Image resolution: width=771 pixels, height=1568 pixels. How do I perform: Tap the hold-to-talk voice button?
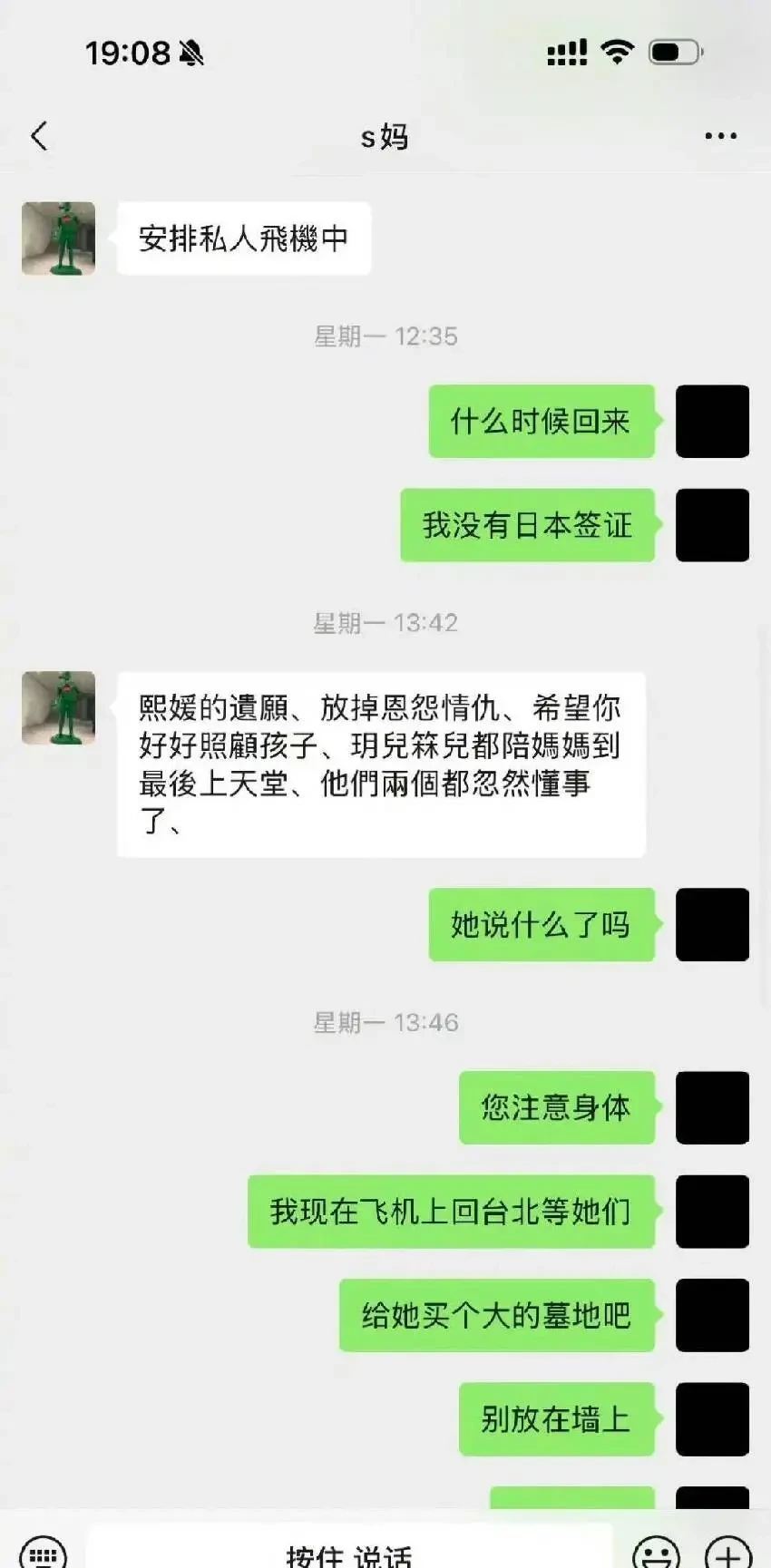(x=349, y=1551)
